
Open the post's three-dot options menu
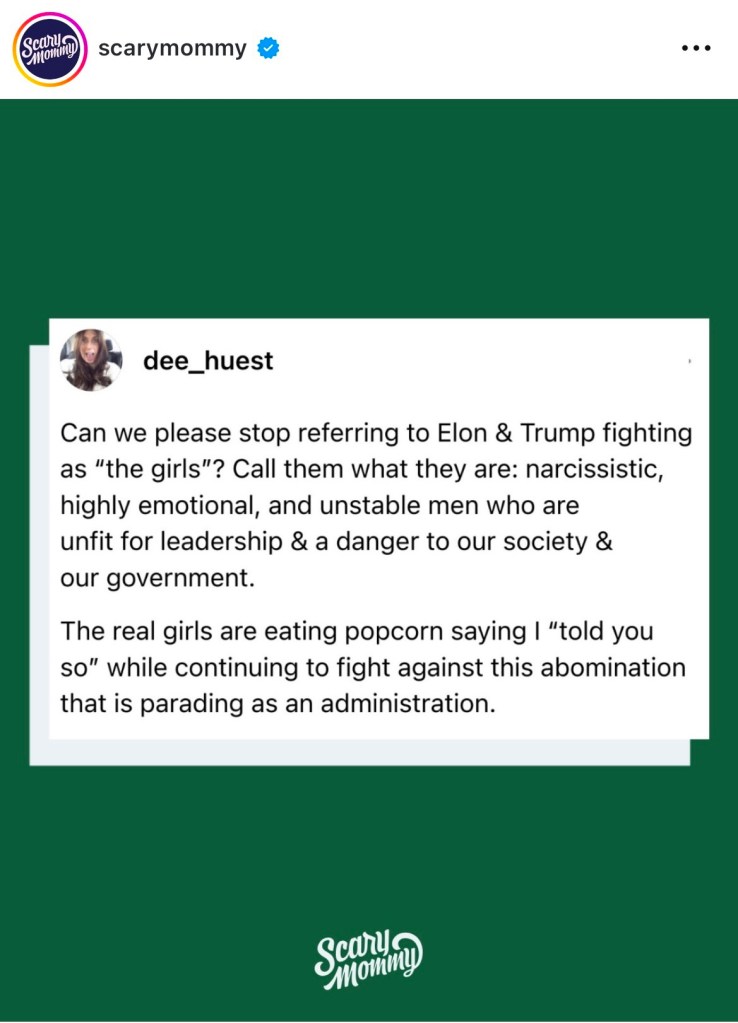[x=695, y=48]
